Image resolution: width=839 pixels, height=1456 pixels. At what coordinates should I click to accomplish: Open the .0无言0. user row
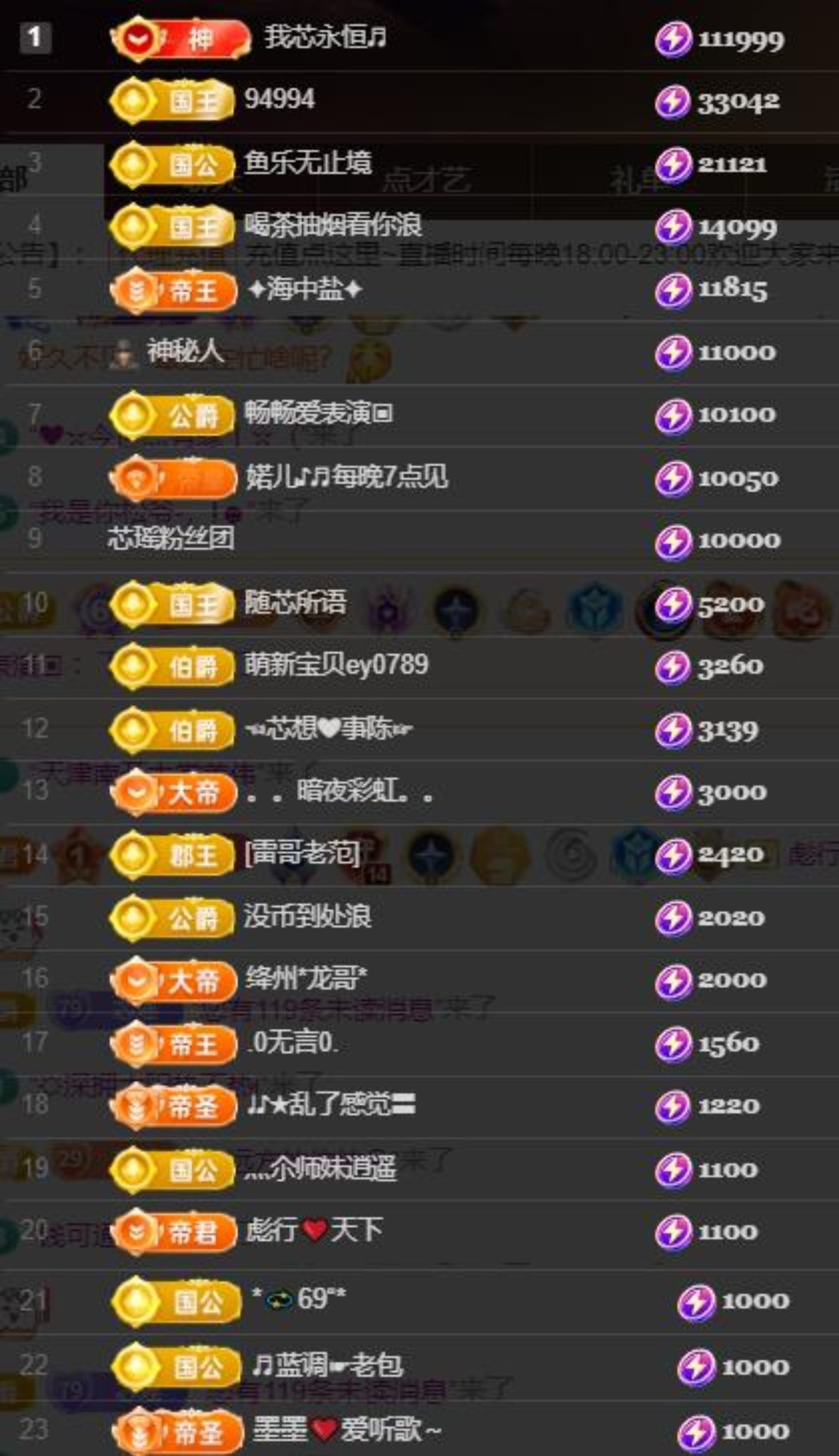pos(292,1042)
